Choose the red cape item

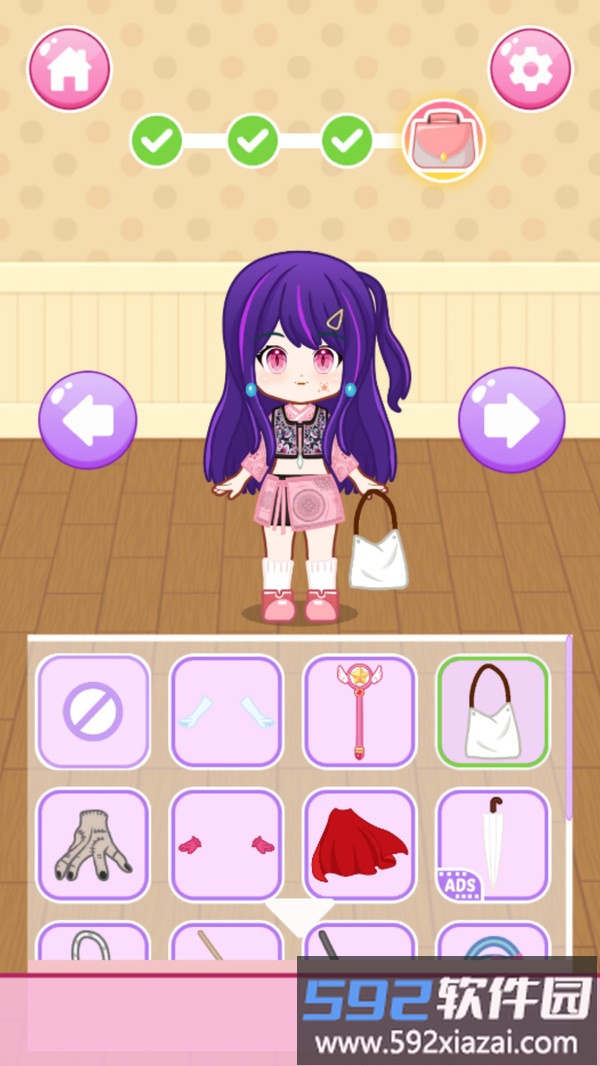click(360, 845)
